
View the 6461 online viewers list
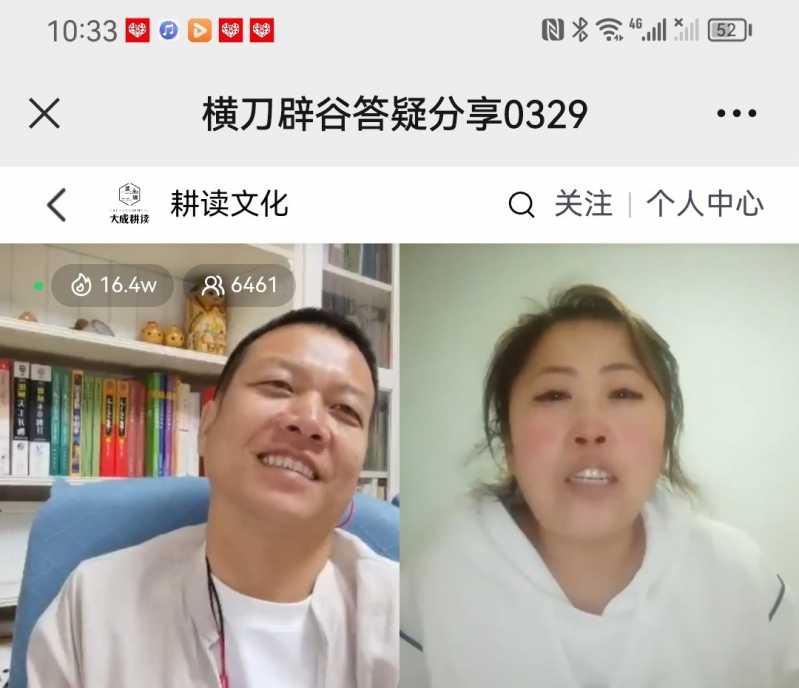(240, 285)
